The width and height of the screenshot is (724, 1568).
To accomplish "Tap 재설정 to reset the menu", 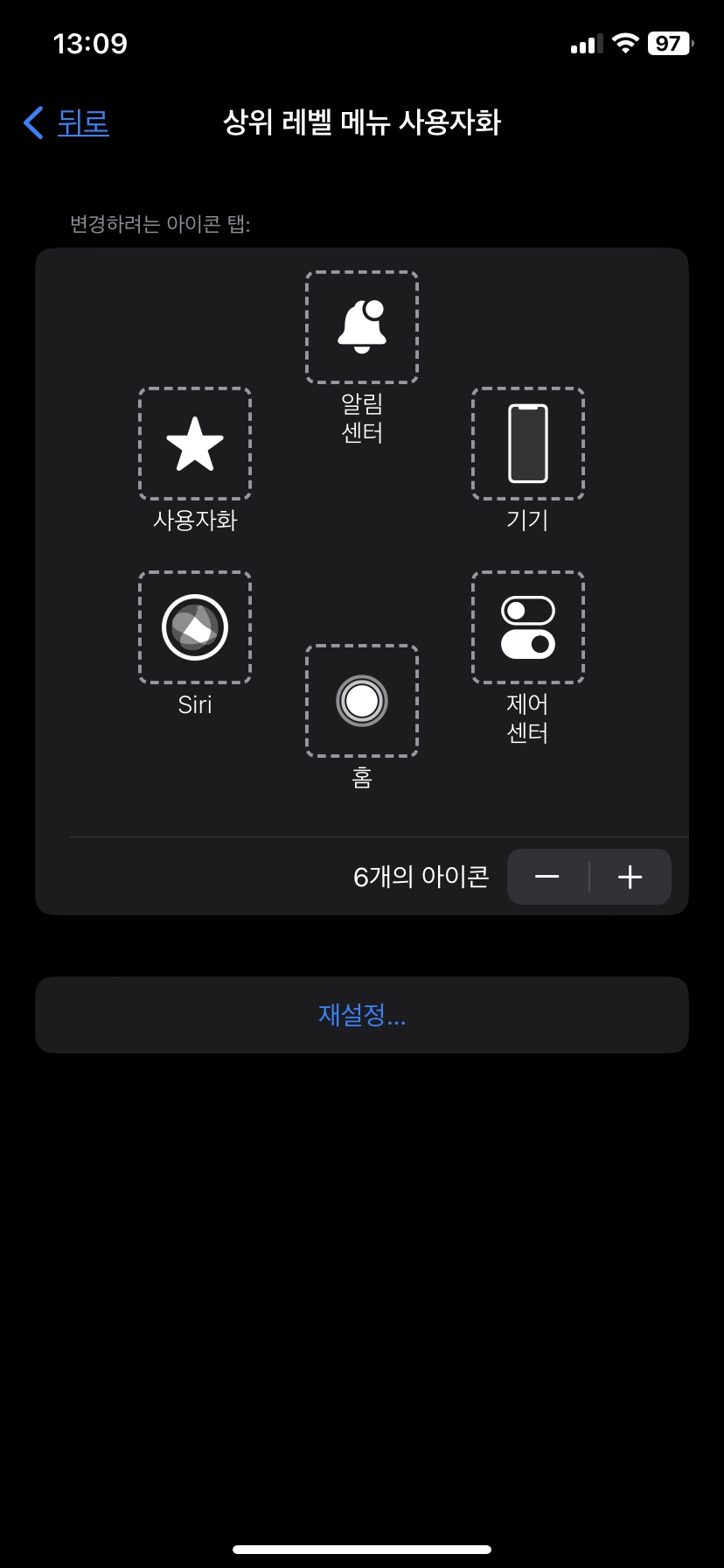I will tap(362, 1015).
